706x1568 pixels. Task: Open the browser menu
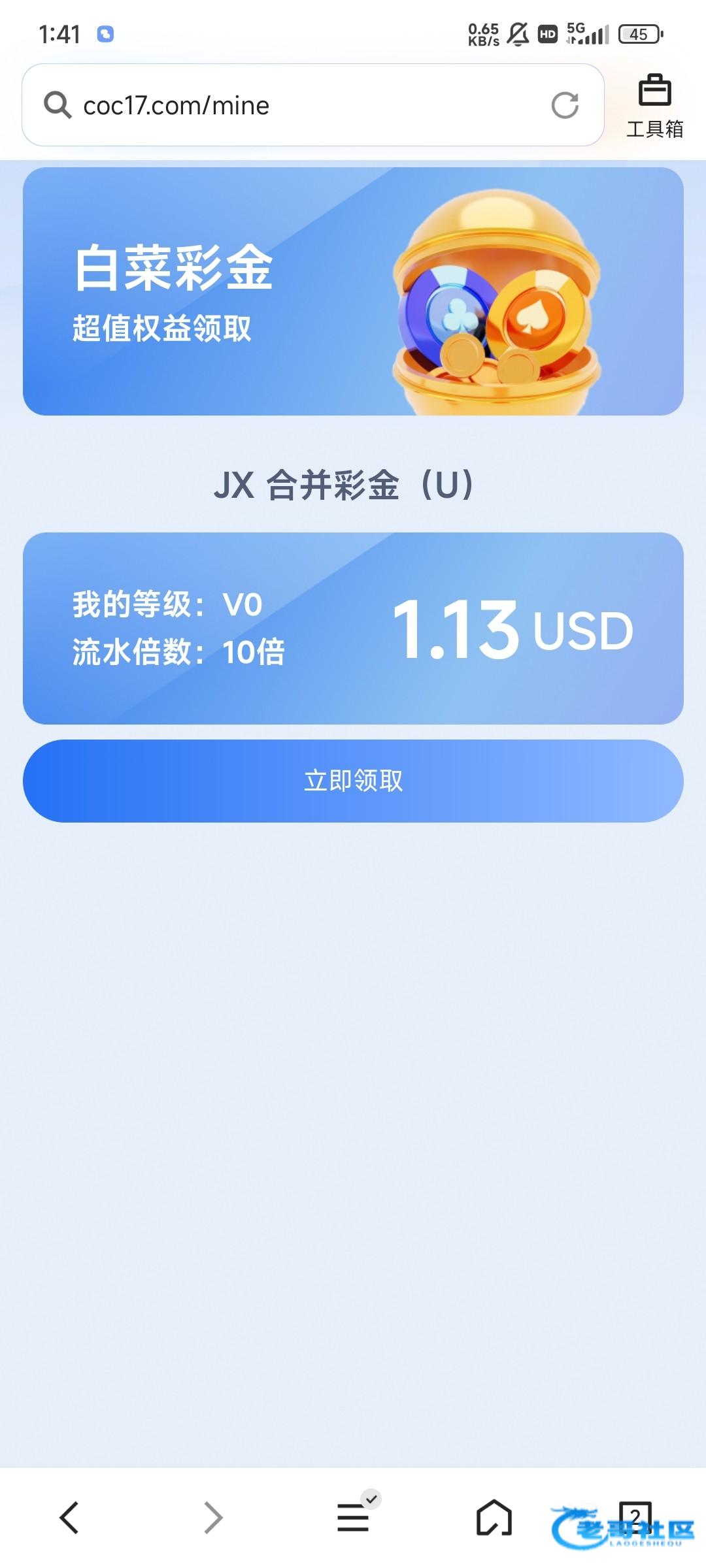click(x=353, y=1517)
